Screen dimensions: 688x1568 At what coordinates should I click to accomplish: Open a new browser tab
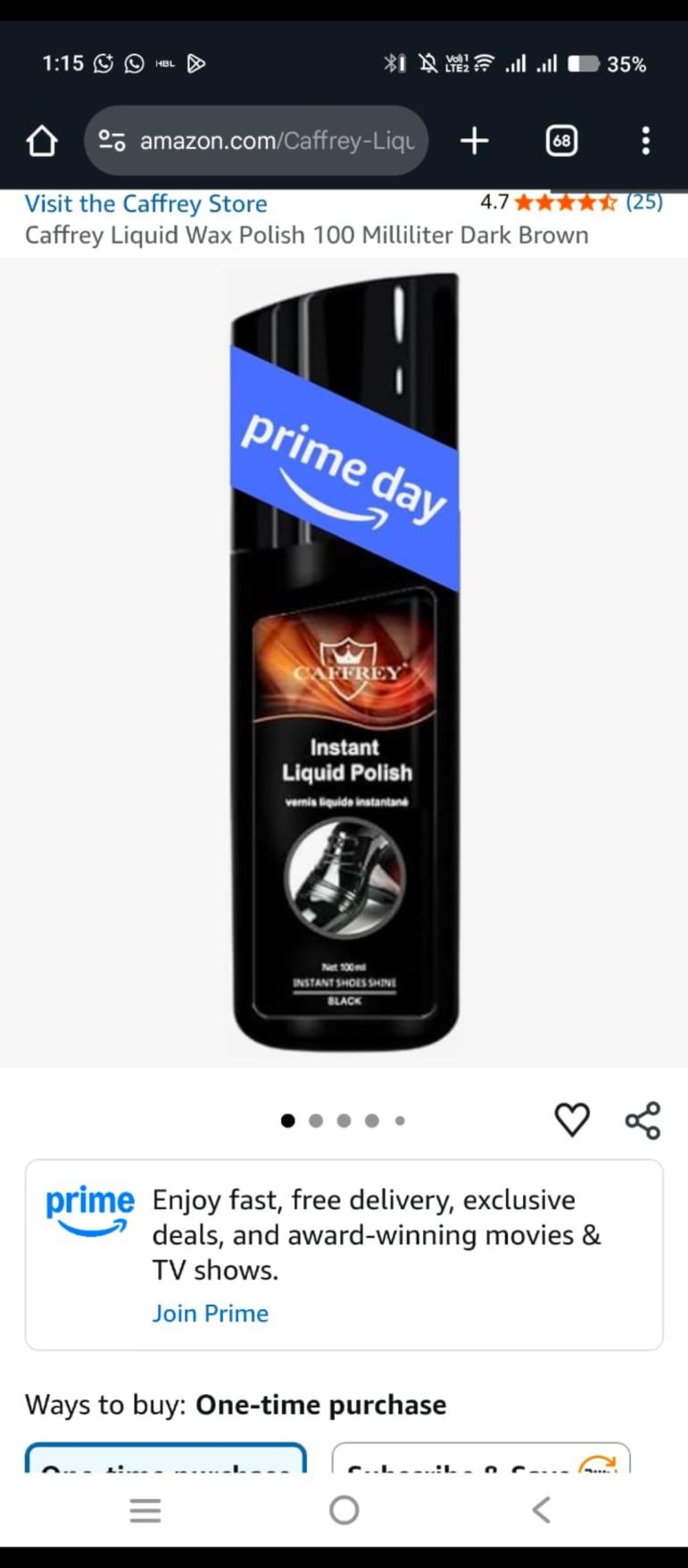[x=475, y=141]
